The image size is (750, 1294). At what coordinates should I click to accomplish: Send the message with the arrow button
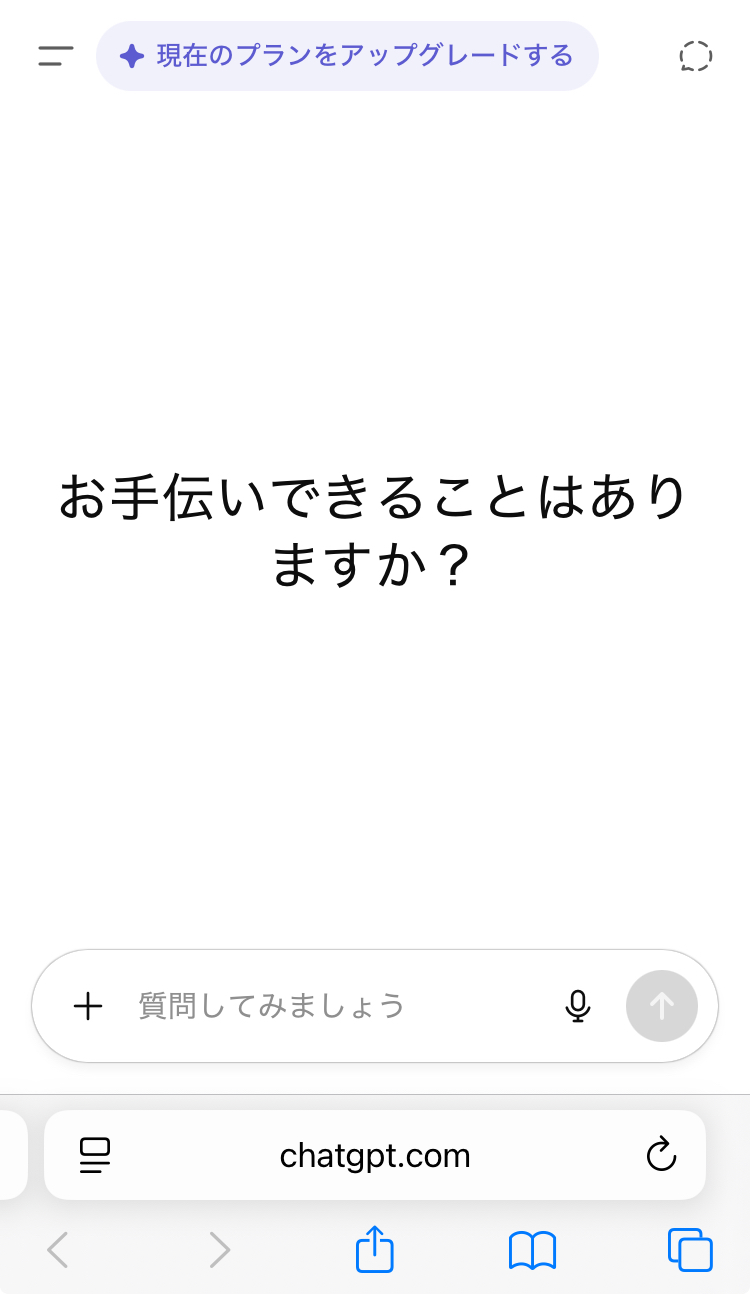pyautogui.click(x=661, y=1006)
